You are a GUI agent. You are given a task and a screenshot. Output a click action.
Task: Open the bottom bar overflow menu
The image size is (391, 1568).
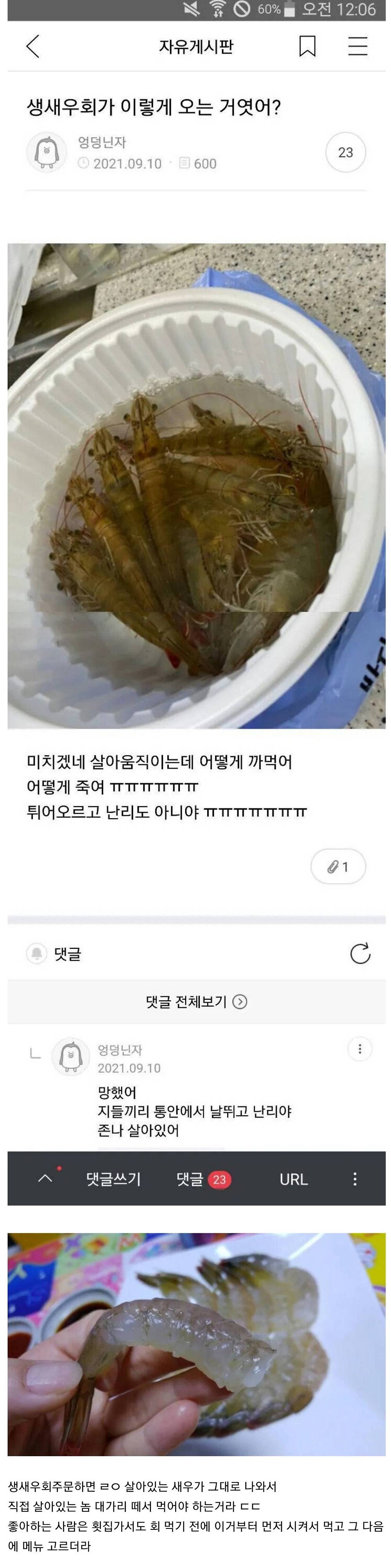(x=355, y=1179)
